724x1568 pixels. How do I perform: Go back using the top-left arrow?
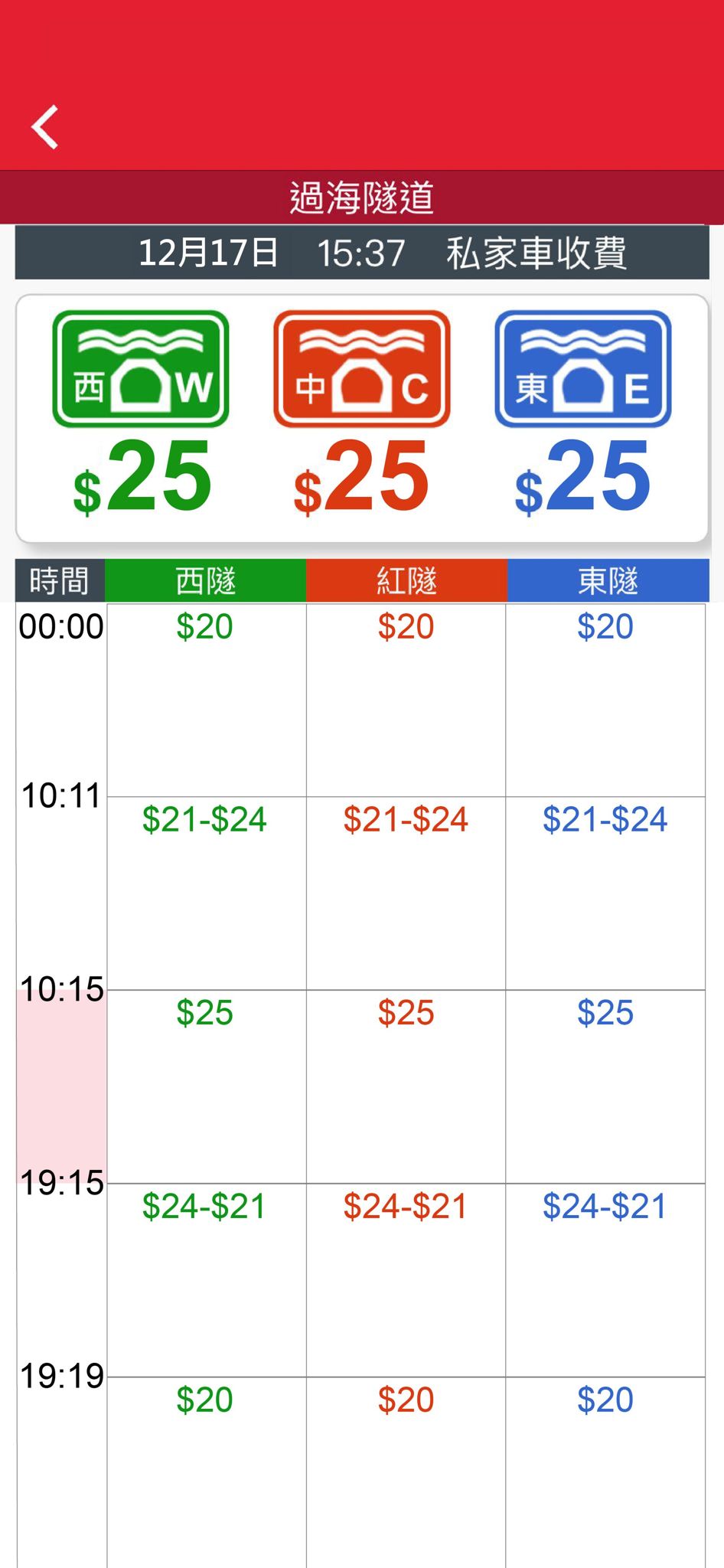click(x=45, y=127)
